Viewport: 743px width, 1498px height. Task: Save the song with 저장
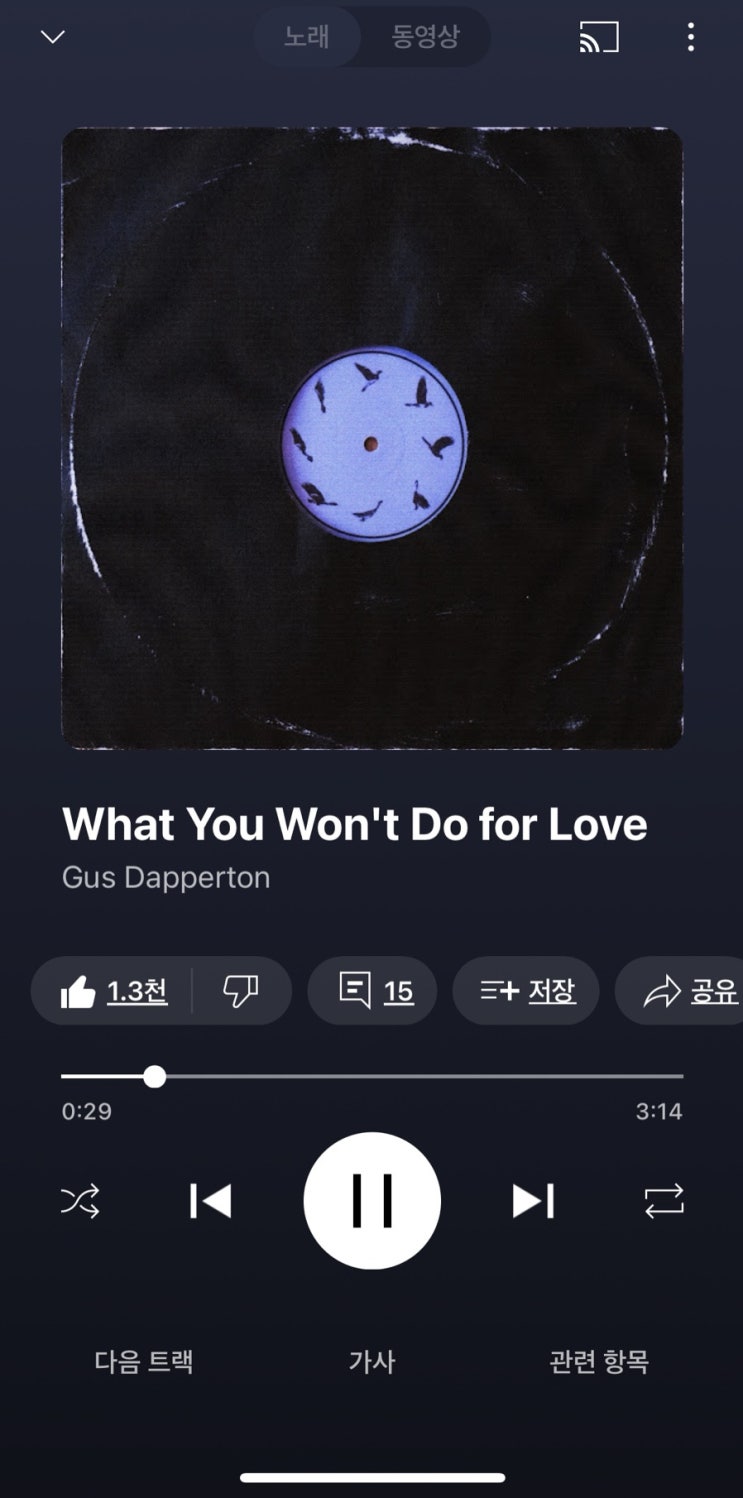point(526,991)
